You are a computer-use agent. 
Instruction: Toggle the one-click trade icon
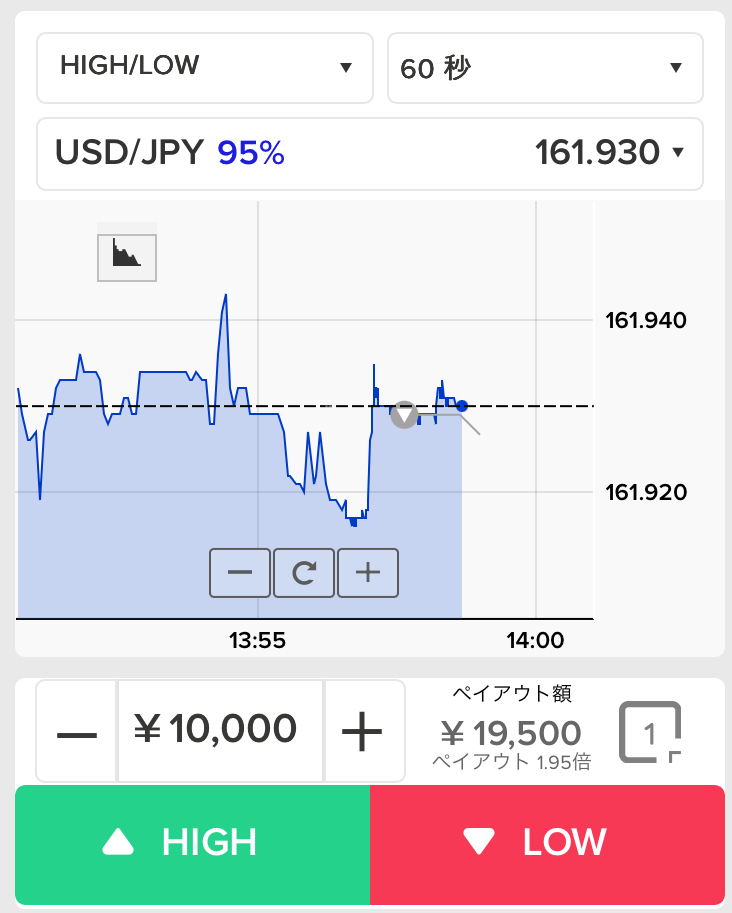click(650, 732)
